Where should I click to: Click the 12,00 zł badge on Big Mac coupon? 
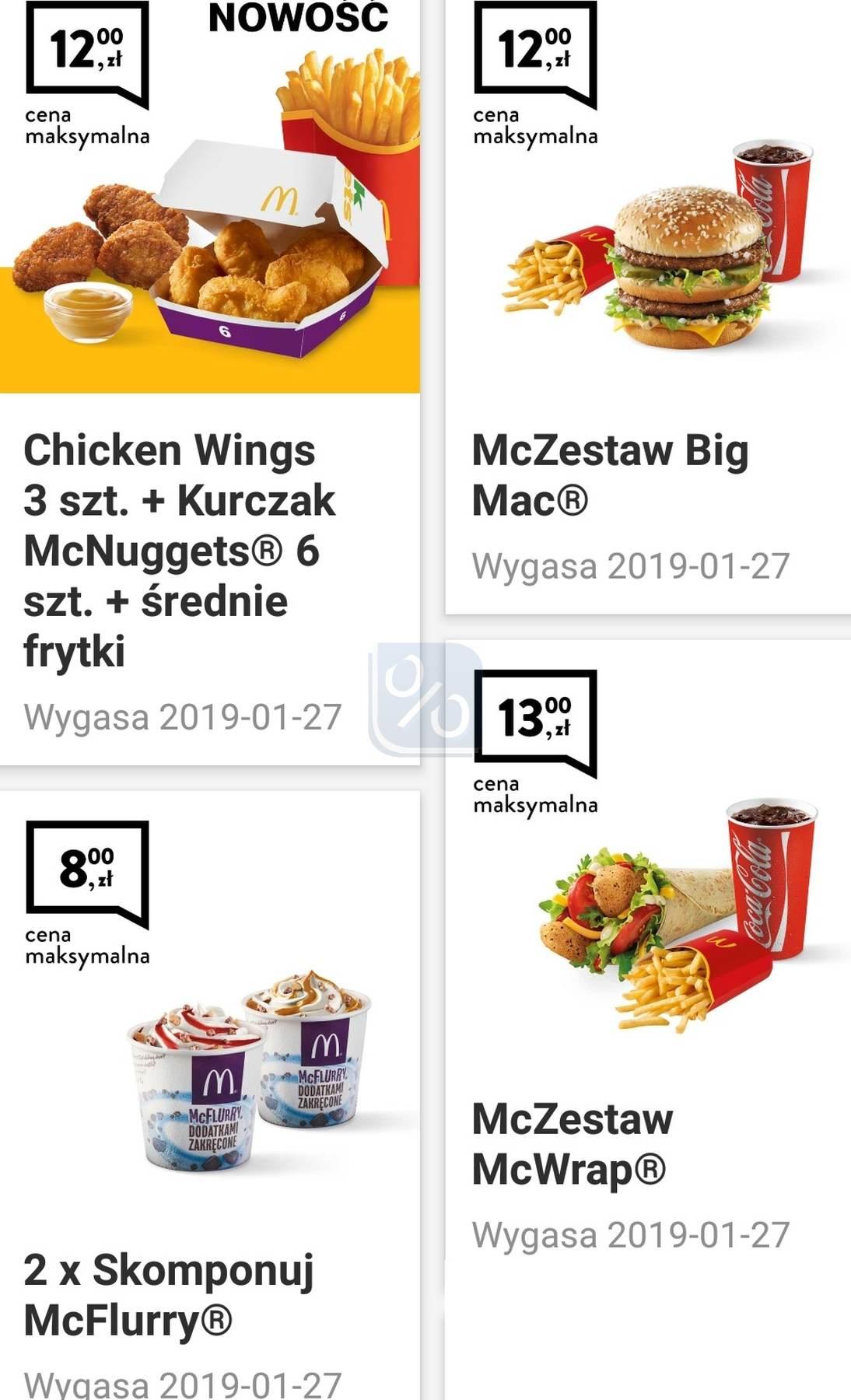[x=534, y=47]
